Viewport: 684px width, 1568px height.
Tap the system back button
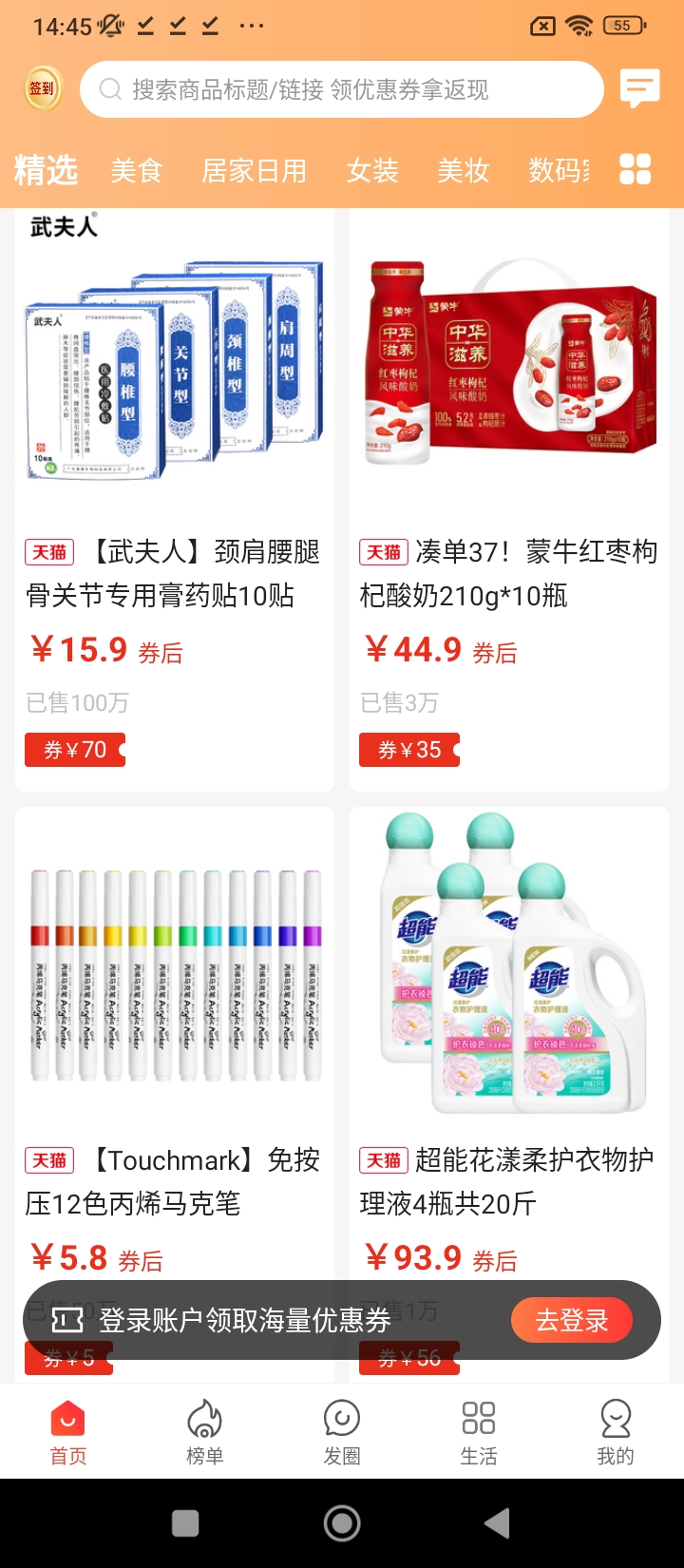click(x=497, y=1523)
